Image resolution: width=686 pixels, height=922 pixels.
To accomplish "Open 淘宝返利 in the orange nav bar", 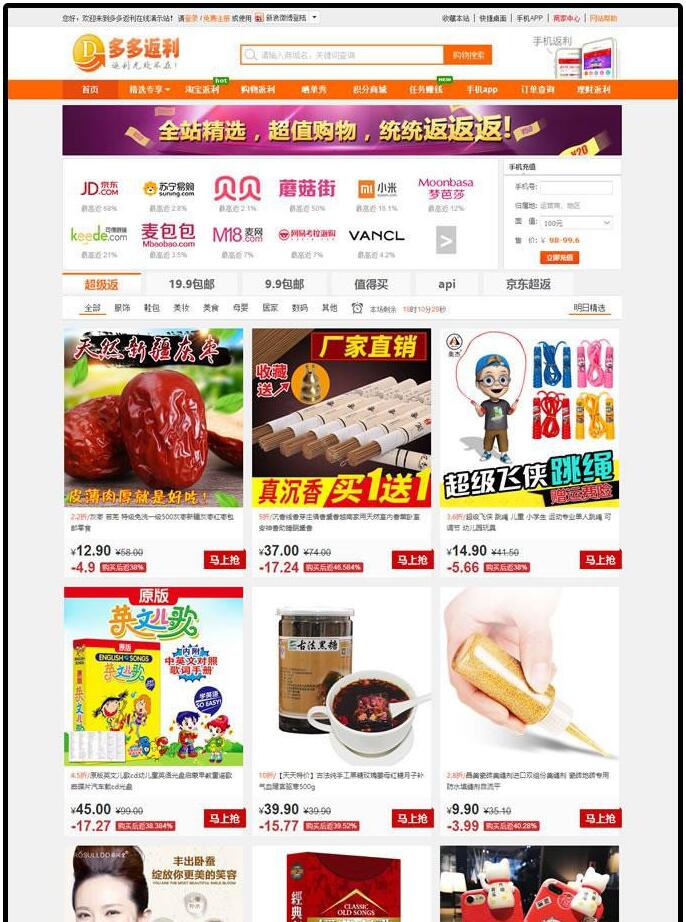I will tap(202, 90).
